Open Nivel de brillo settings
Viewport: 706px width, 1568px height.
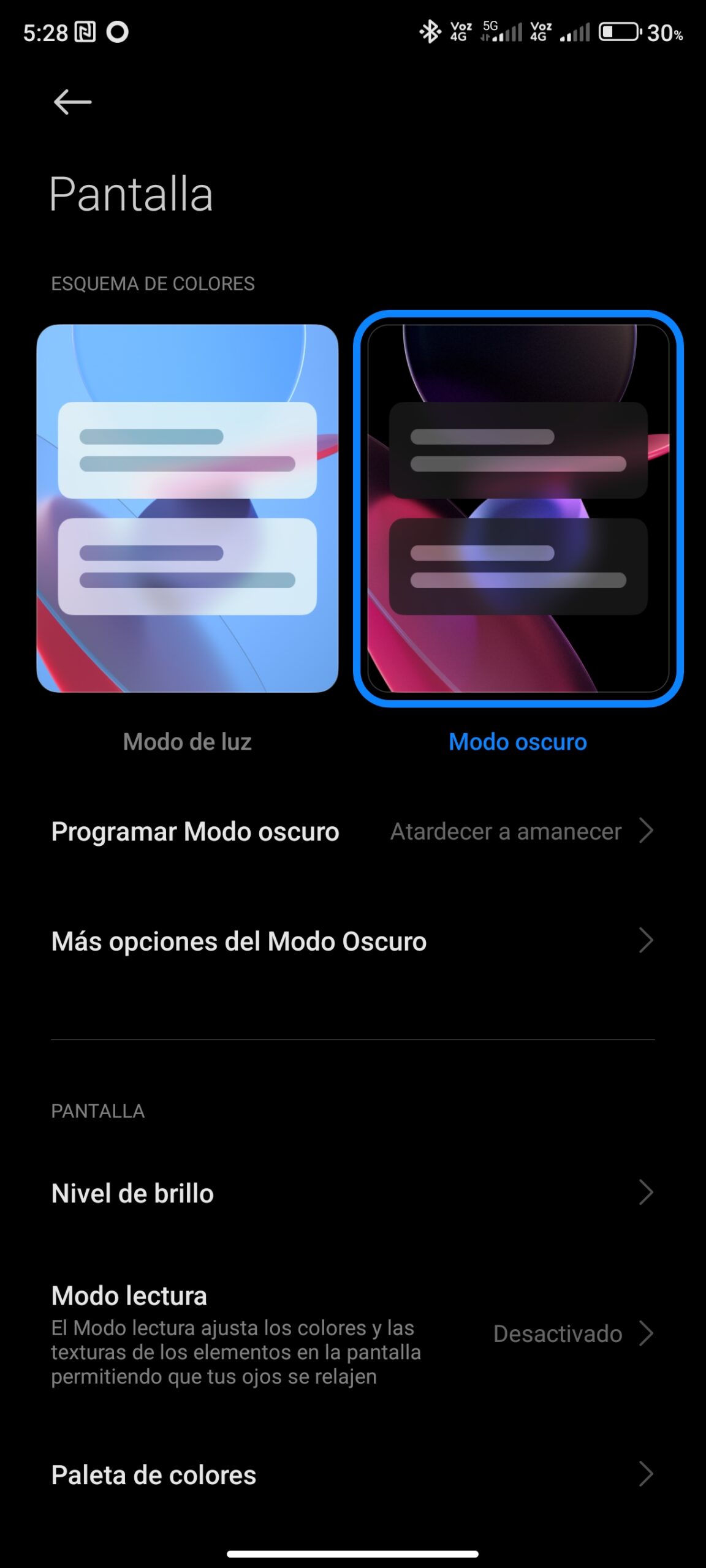coord(352,1193)
